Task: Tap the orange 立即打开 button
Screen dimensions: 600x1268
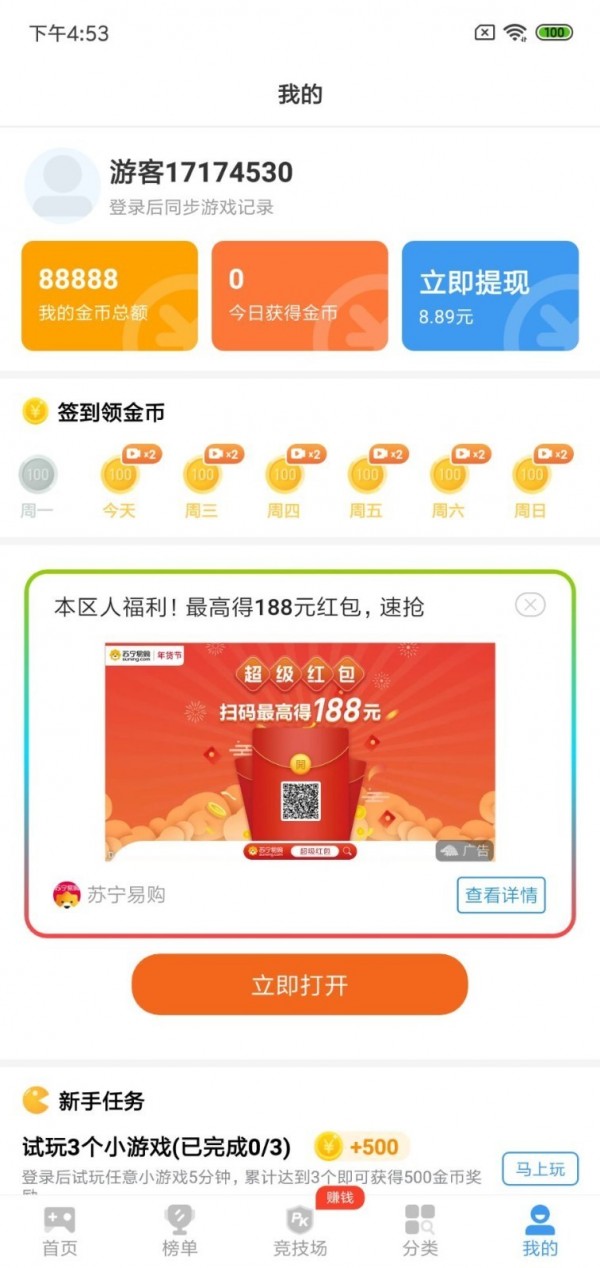Action: point(300,985)
